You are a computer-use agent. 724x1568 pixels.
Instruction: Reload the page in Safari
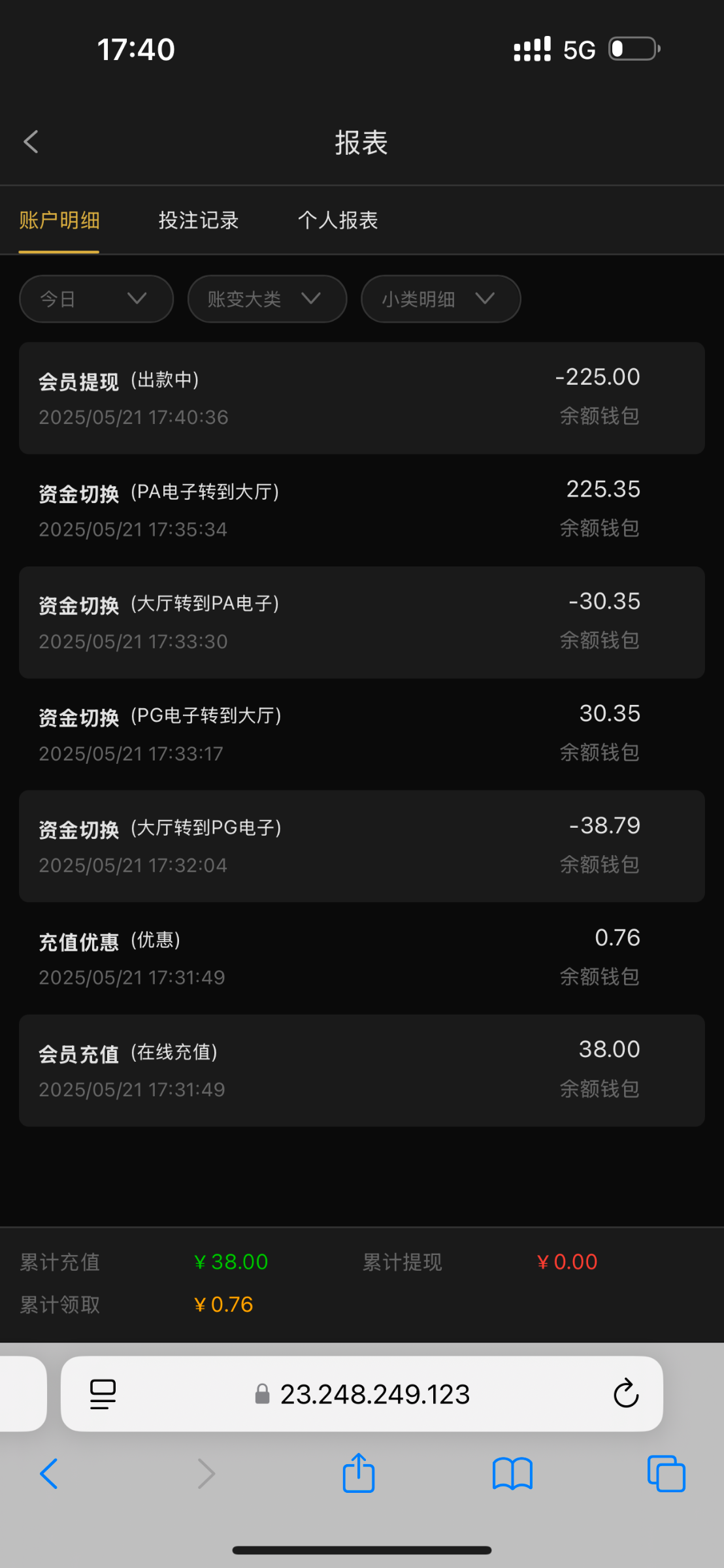coord(625,1394)
